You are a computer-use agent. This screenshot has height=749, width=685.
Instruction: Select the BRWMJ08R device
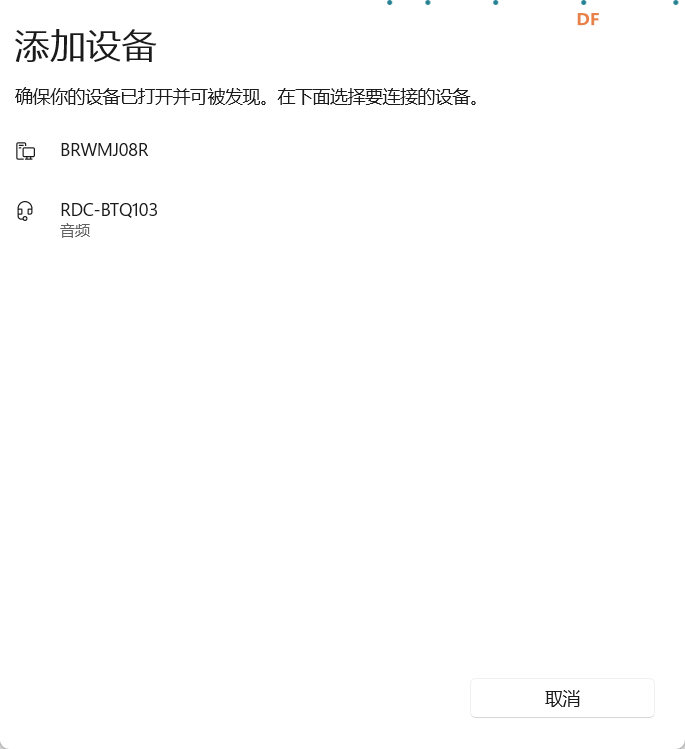[342, 150]
